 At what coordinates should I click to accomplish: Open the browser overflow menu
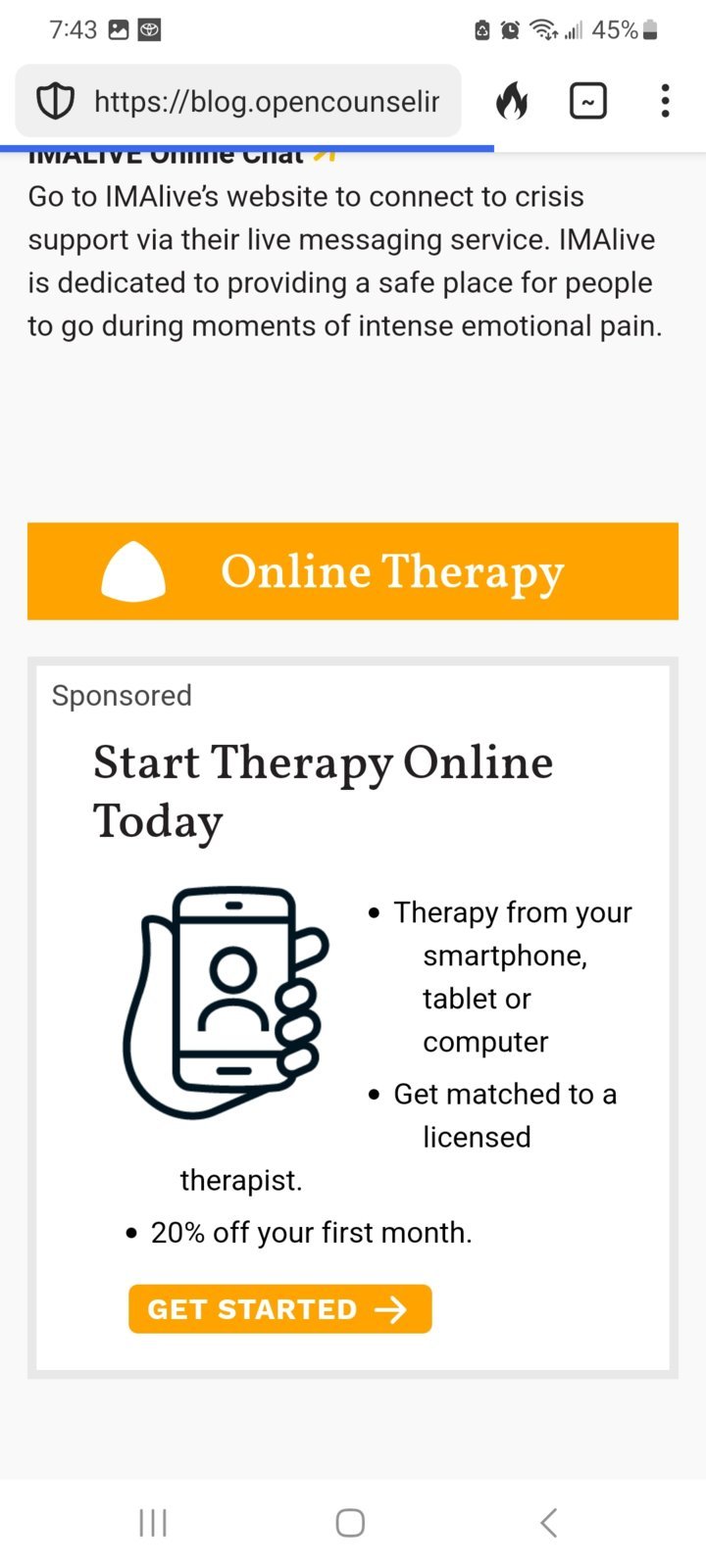[665, 101]
